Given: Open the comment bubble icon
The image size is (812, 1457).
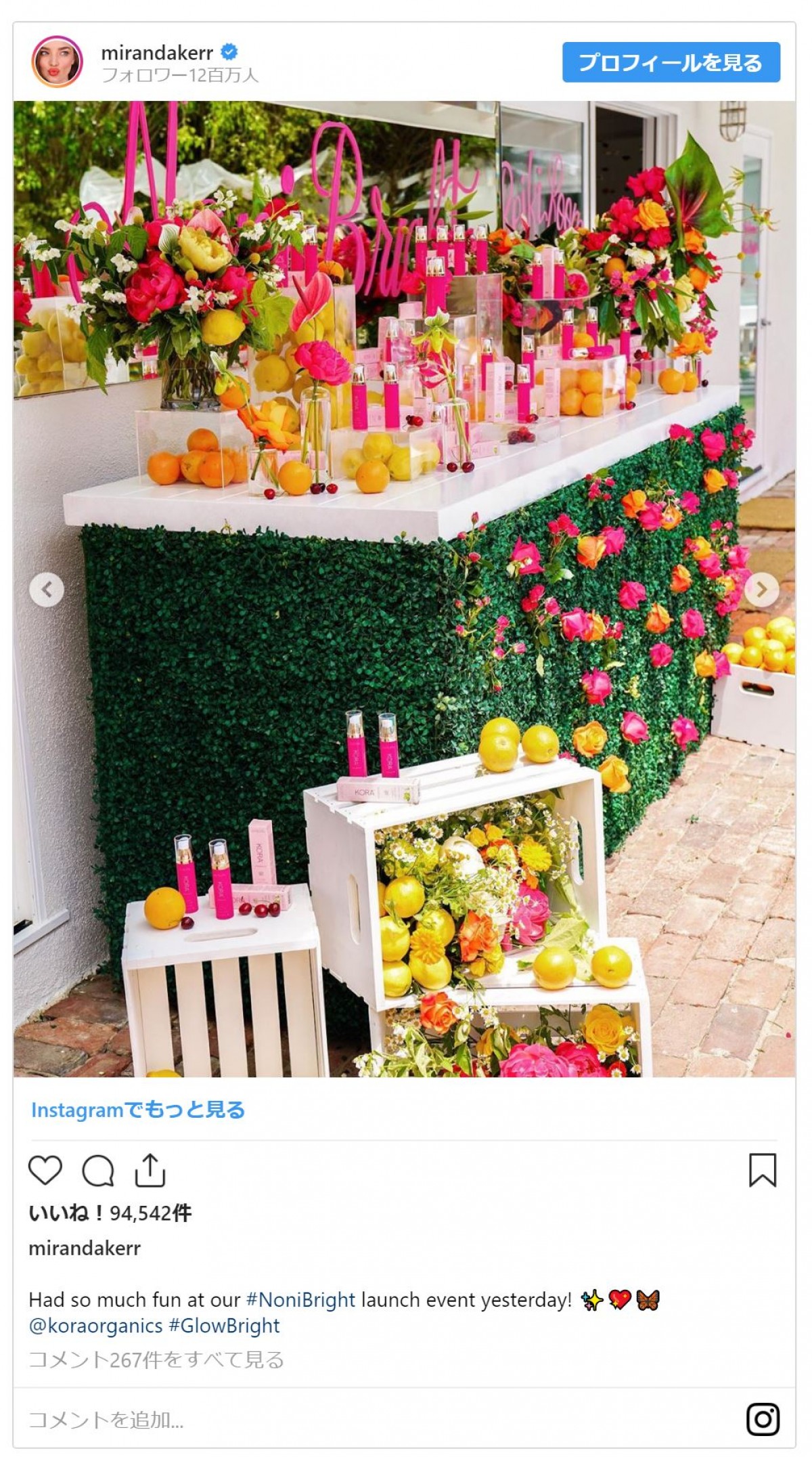Looking at the screenshot, I should pyautogui.click(x=98, y=1171).
